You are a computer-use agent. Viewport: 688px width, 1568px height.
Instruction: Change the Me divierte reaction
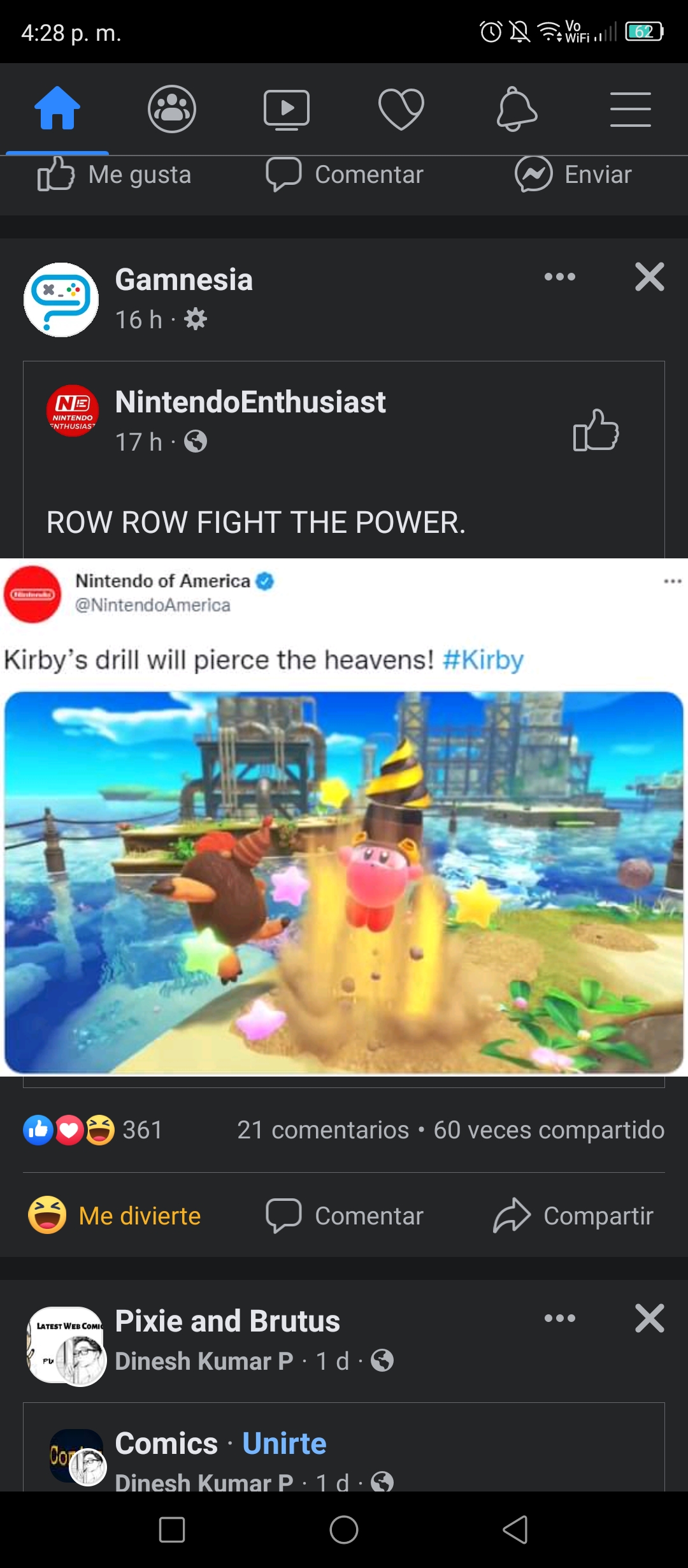click(115, 1216)
